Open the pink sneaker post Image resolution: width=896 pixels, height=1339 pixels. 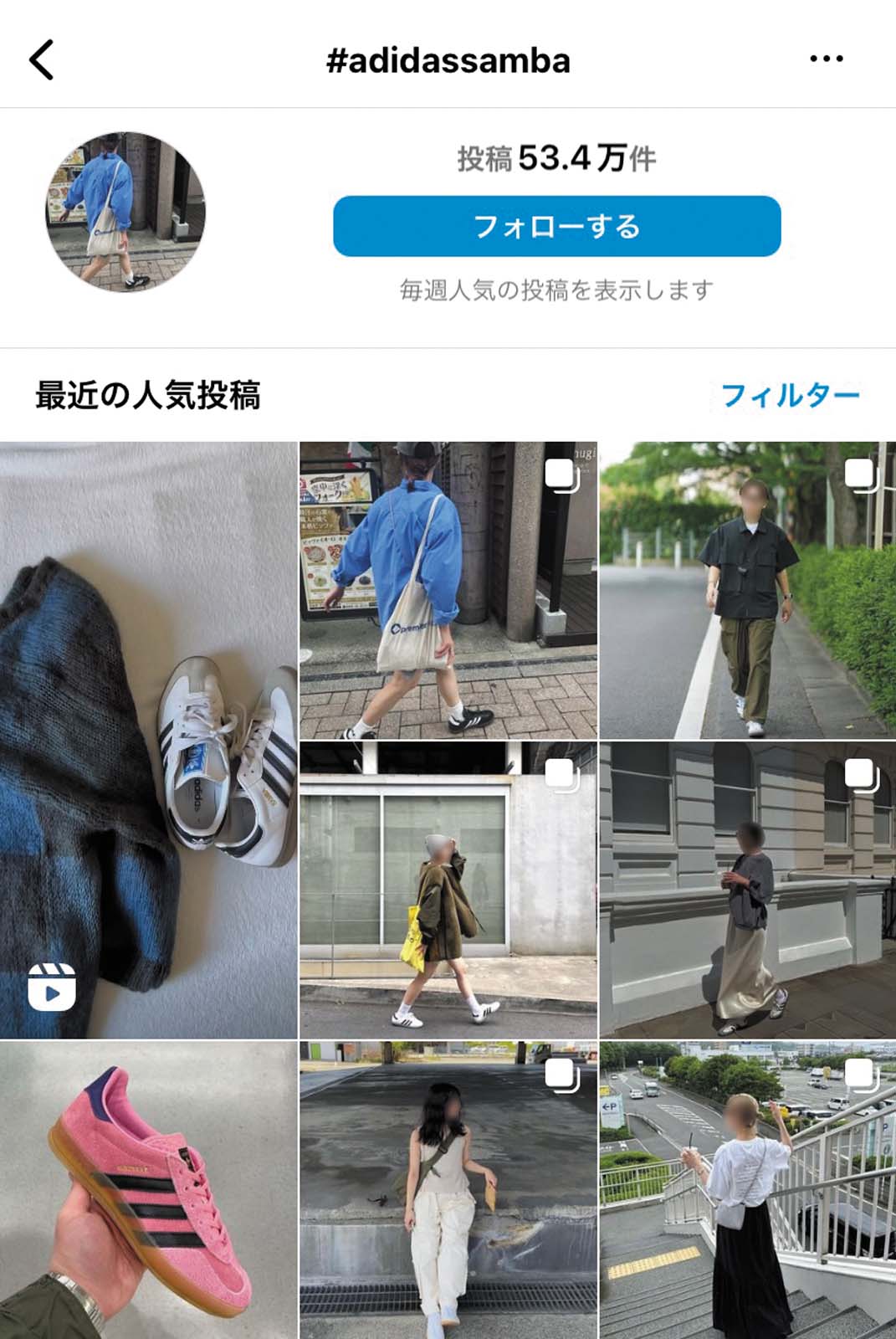click(148, 1189)
